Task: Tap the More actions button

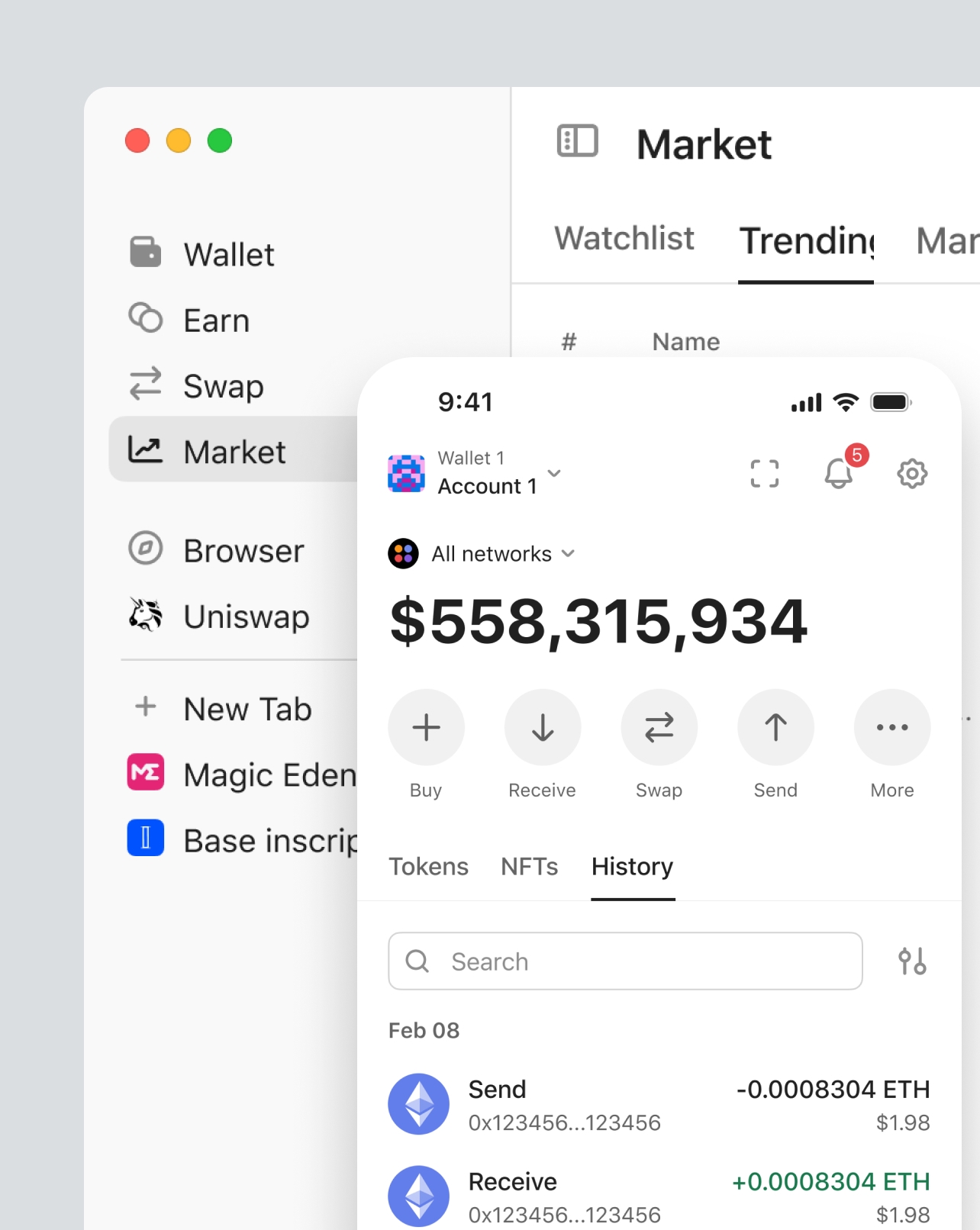Action: [891, 727]
